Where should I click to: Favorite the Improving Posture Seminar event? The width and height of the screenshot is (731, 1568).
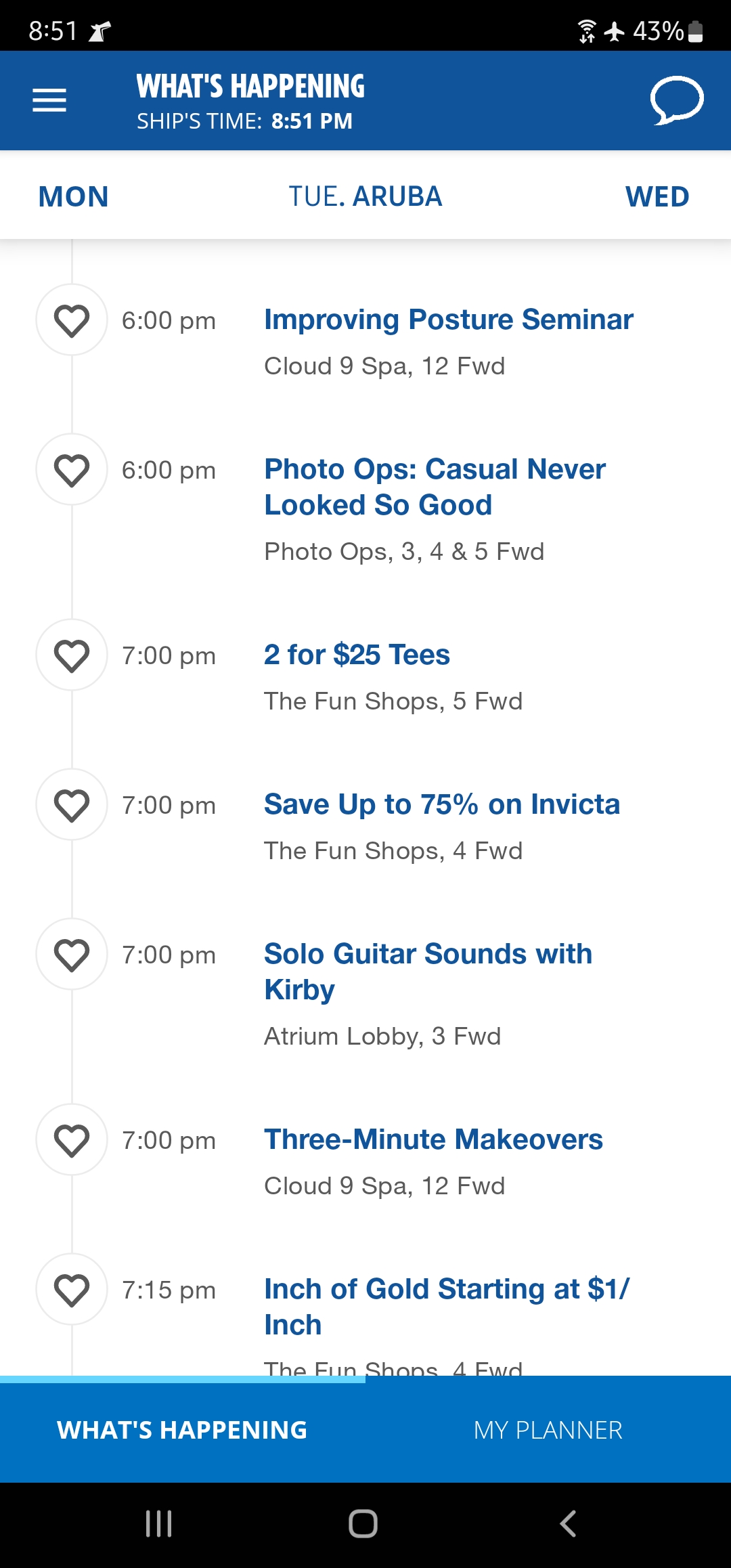click(x=72, y=320)
